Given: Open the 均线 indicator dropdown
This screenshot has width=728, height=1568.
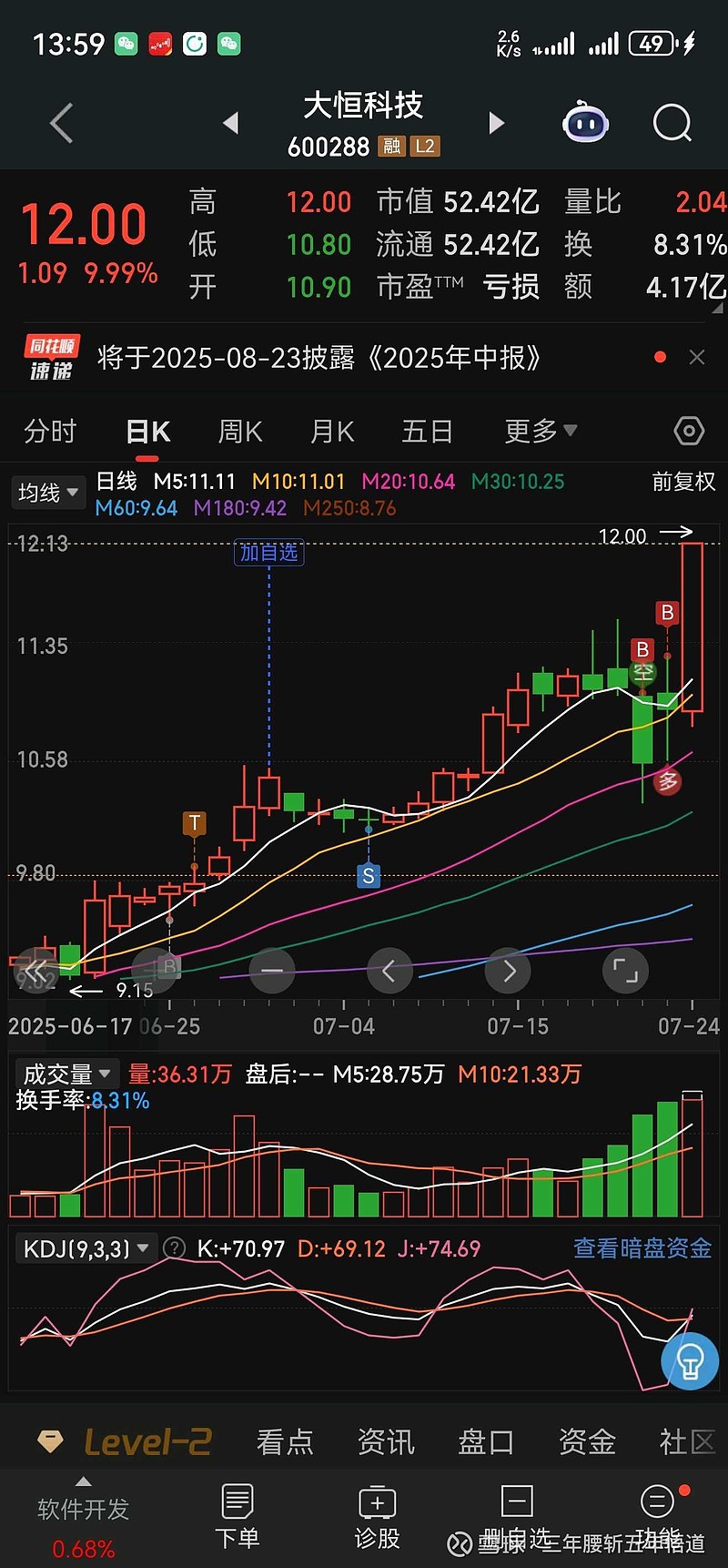Looking at the screenshot, I should [x=47, y=493].
